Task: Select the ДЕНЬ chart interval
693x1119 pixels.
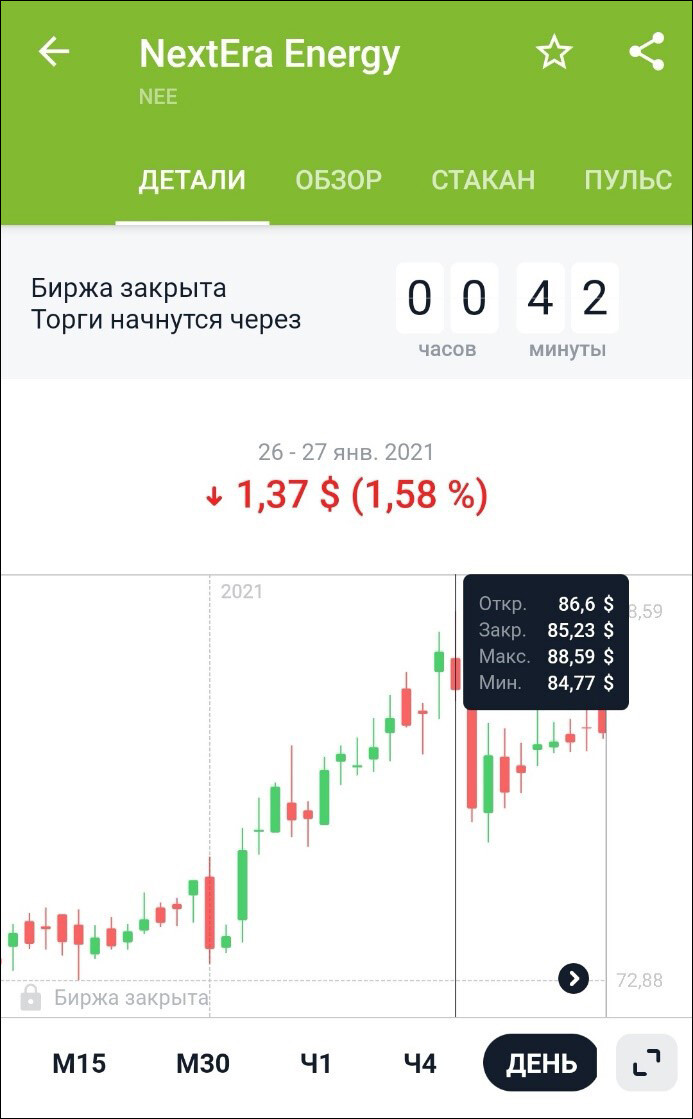Action: (x=540, y=1063)
